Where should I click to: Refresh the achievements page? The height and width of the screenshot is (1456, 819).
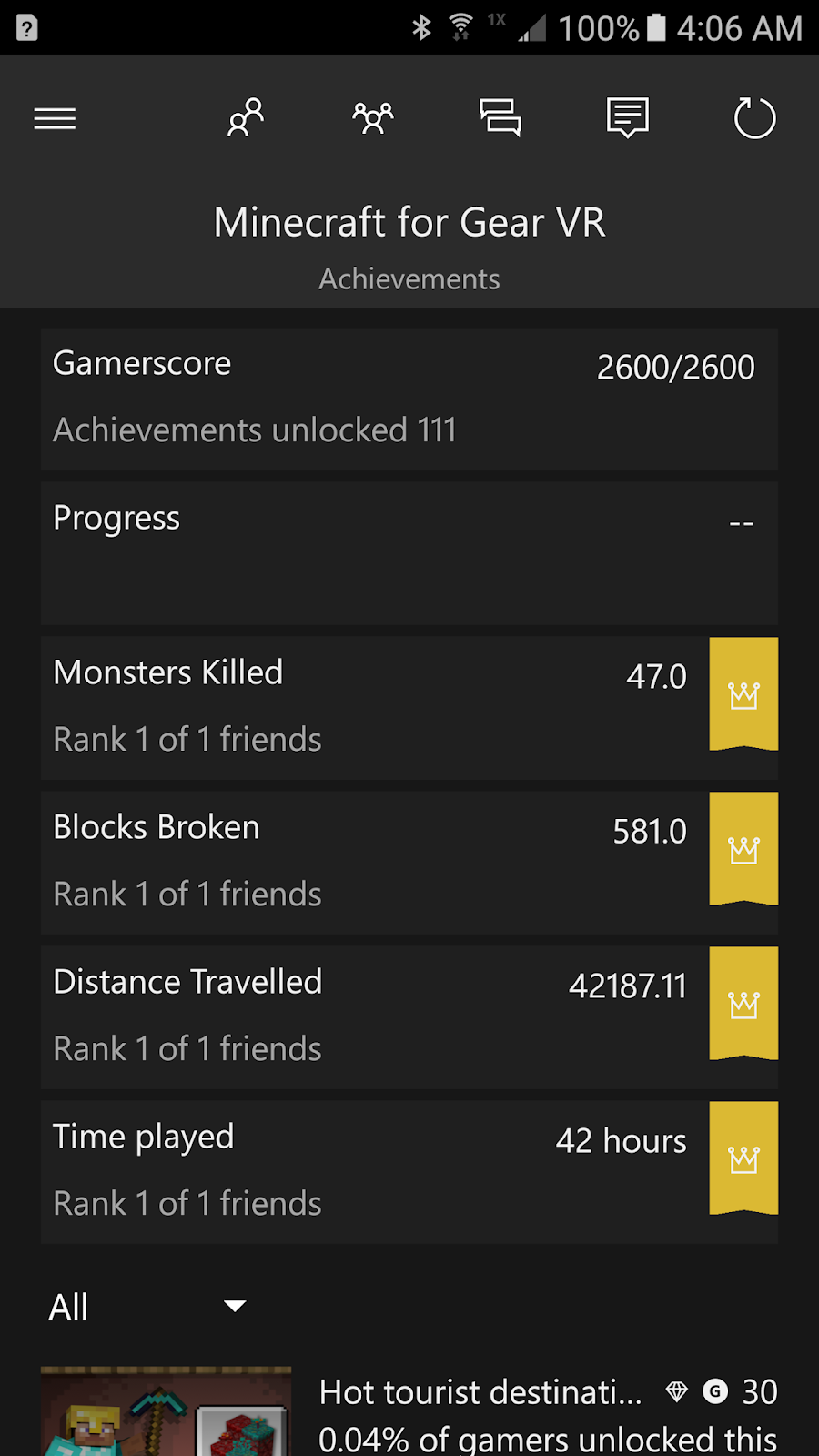[754, 118]
